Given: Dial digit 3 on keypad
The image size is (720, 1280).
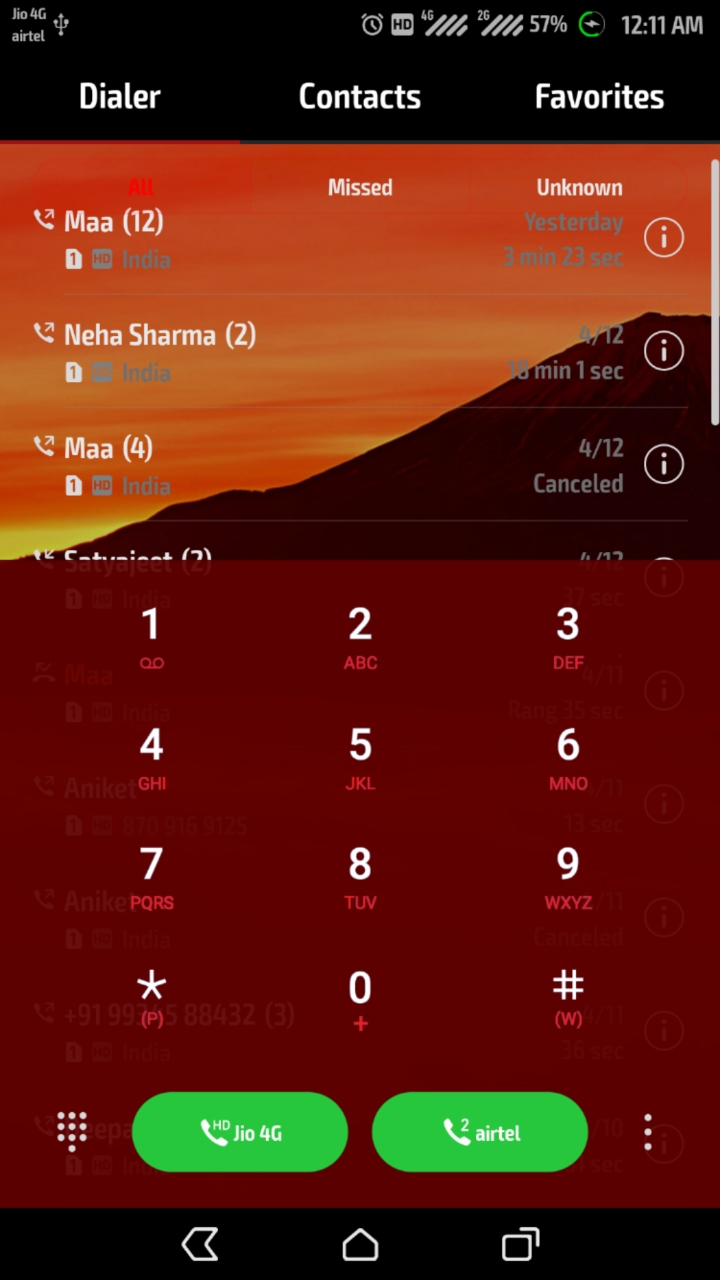Looking at the screenshot, I should click(x=567, y=636).
